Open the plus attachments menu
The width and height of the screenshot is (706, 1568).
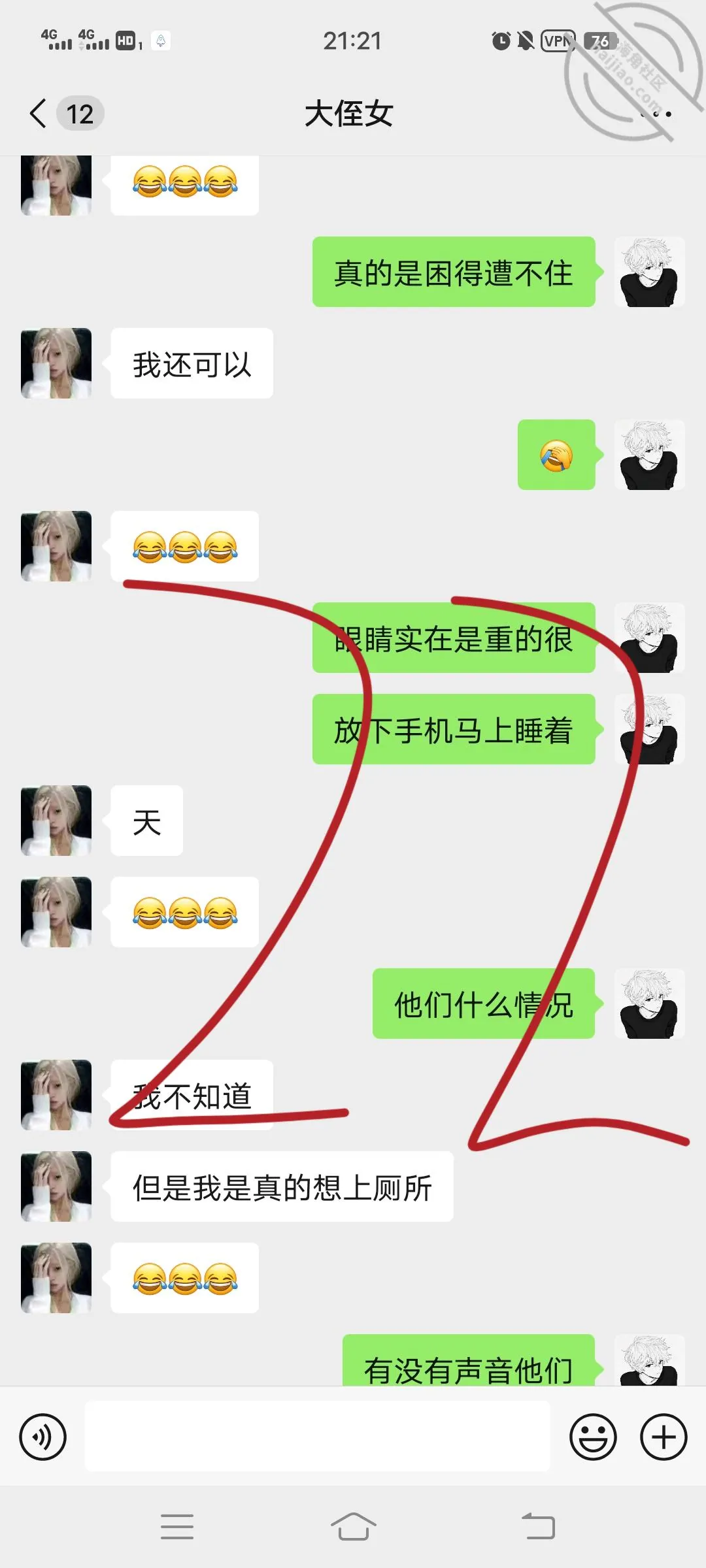click(x=664, y=1437)
